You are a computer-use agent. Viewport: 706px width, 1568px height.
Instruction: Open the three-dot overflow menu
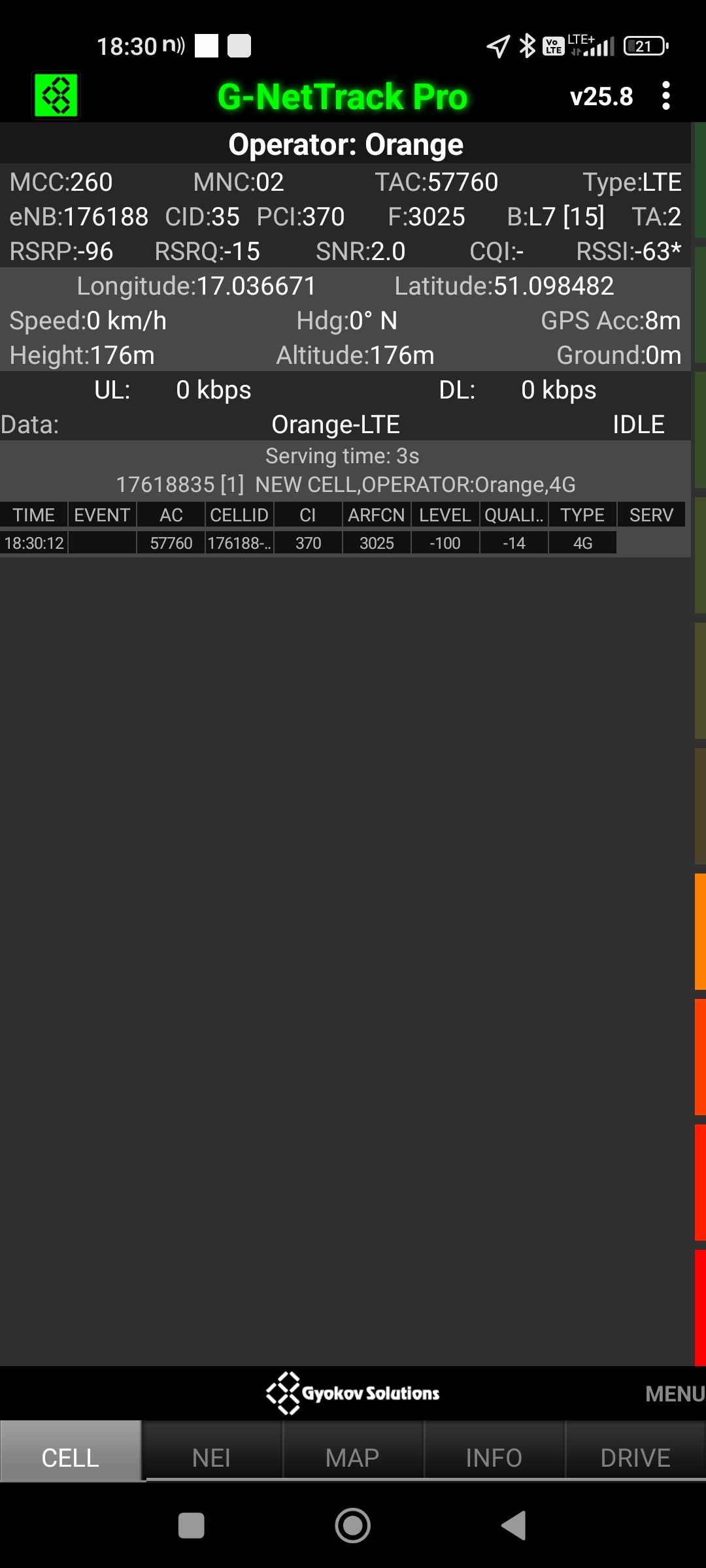[665, 96]
